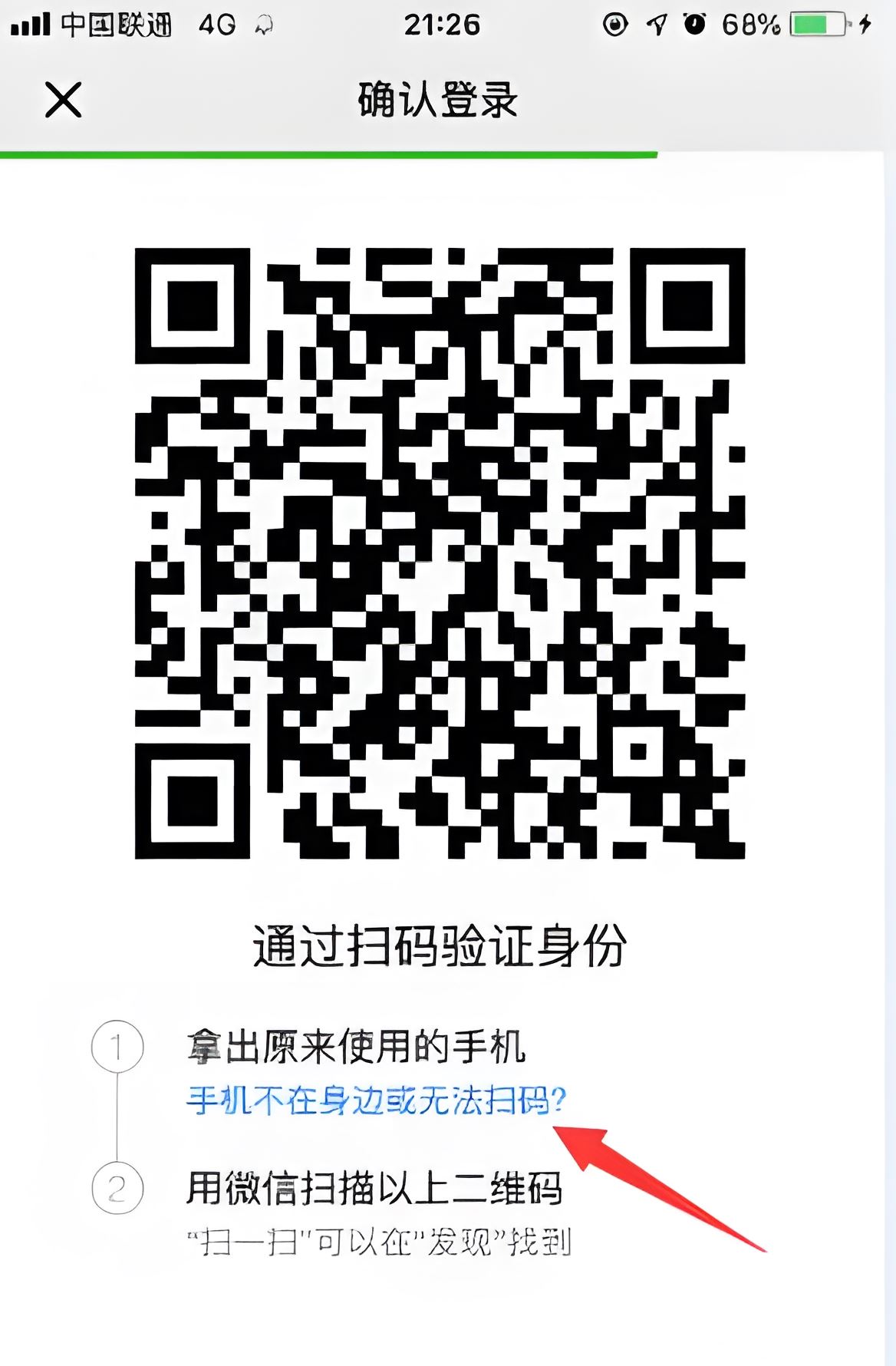The width and height of the screenshot is (896, 1366).
Task: Tap the green progress bar under the header
Action: 330,153
